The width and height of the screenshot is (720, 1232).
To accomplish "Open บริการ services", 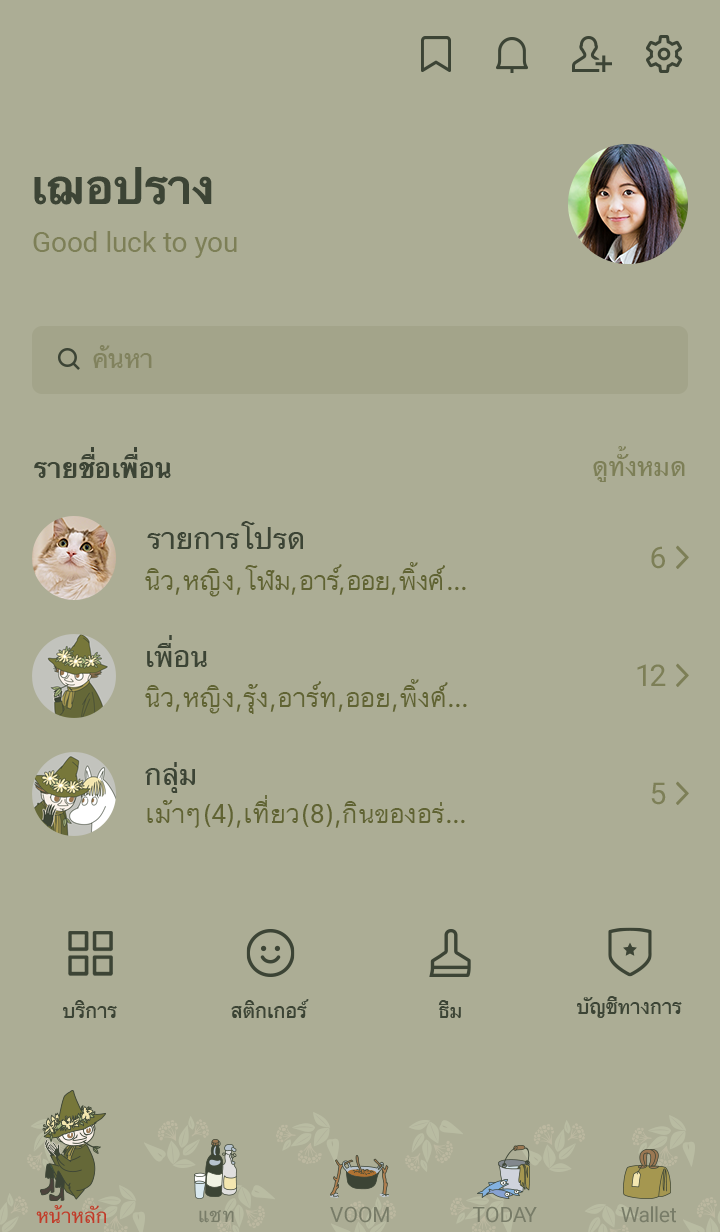I will pos(90,974).
